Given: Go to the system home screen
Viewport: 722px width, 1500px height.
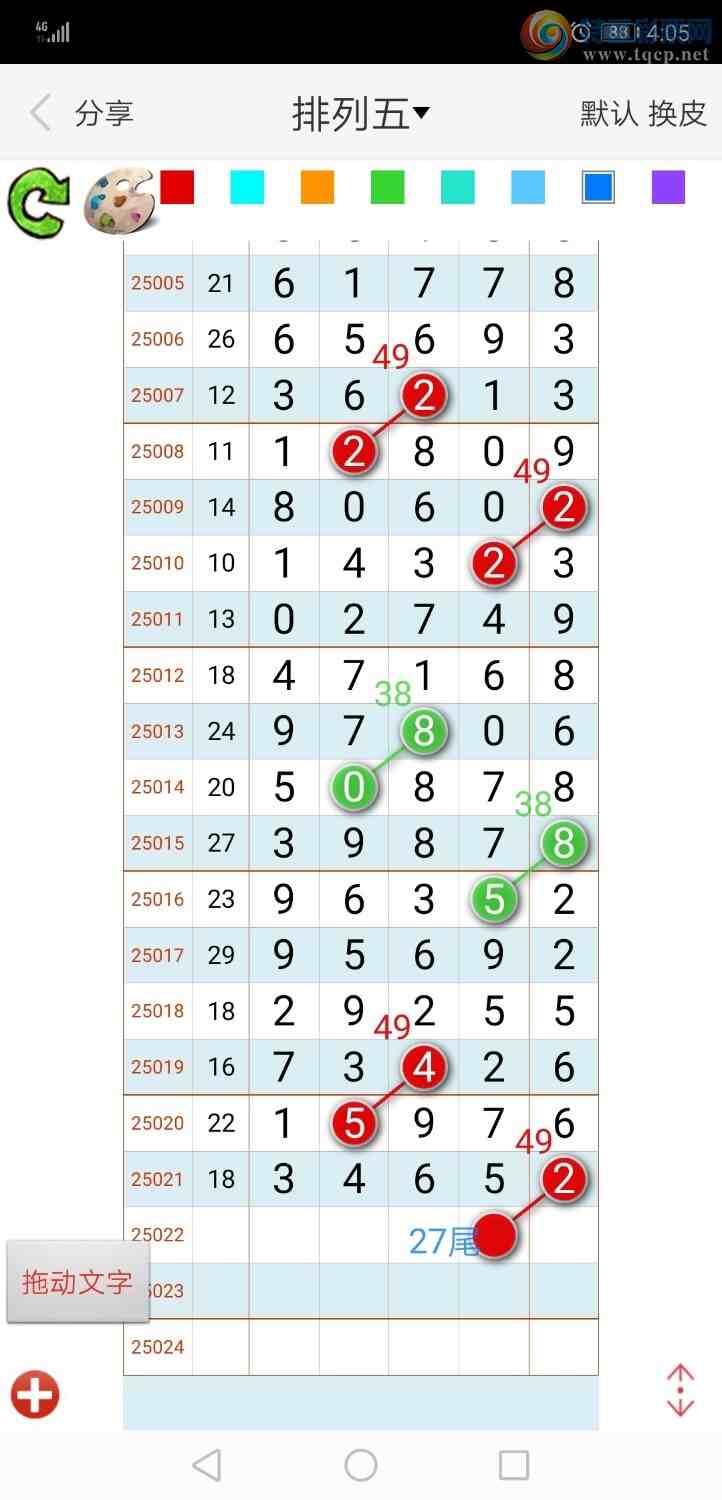Looking at the screenshot, I should point(360,1465).
